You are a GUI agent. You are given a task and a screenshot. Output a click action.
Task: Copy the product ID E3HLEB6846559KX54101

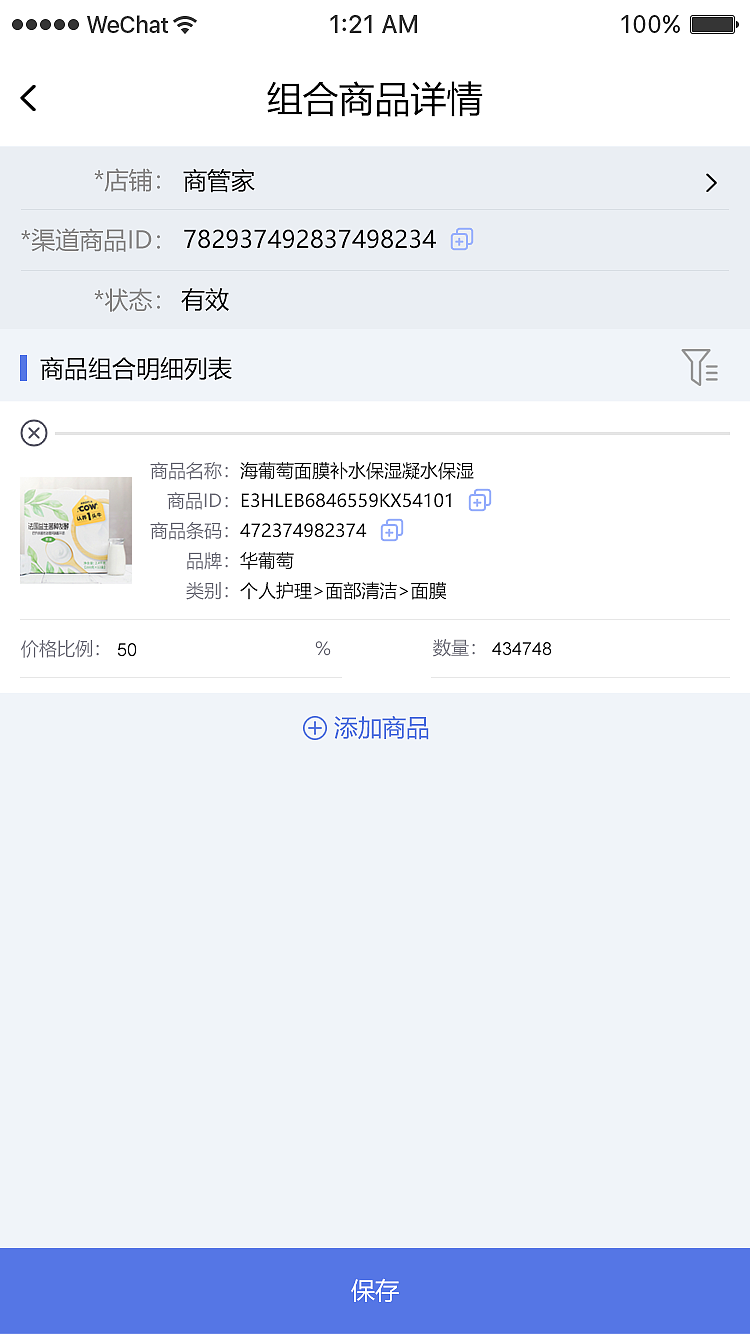click(x=479, y=500)
